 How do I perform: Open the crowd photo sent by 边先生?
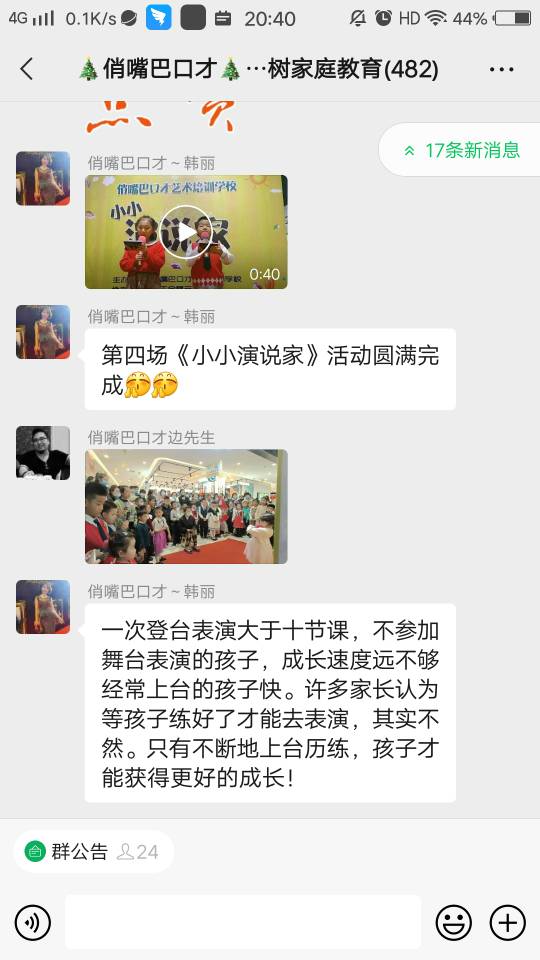[x=186, y=506]
